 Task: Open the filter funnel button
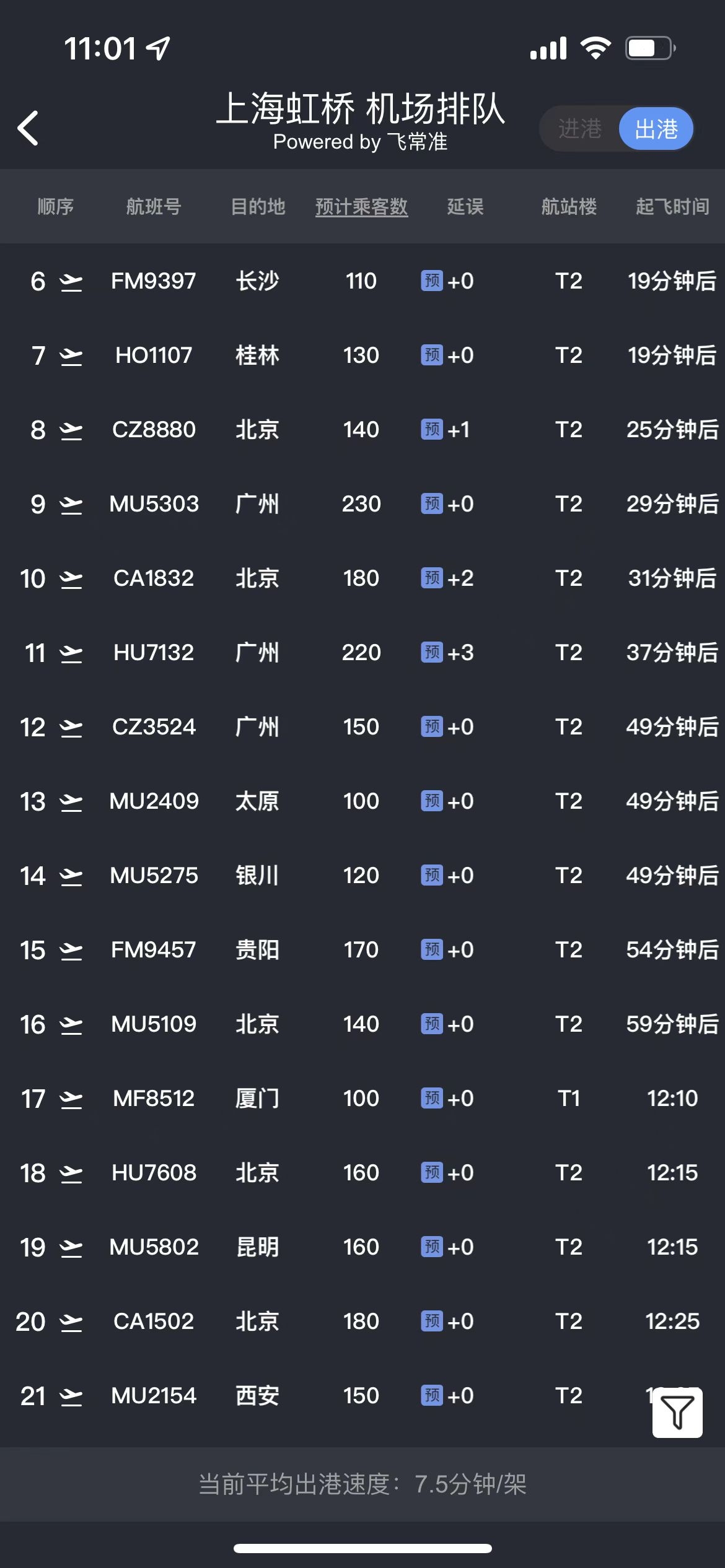pos(677,1412)
